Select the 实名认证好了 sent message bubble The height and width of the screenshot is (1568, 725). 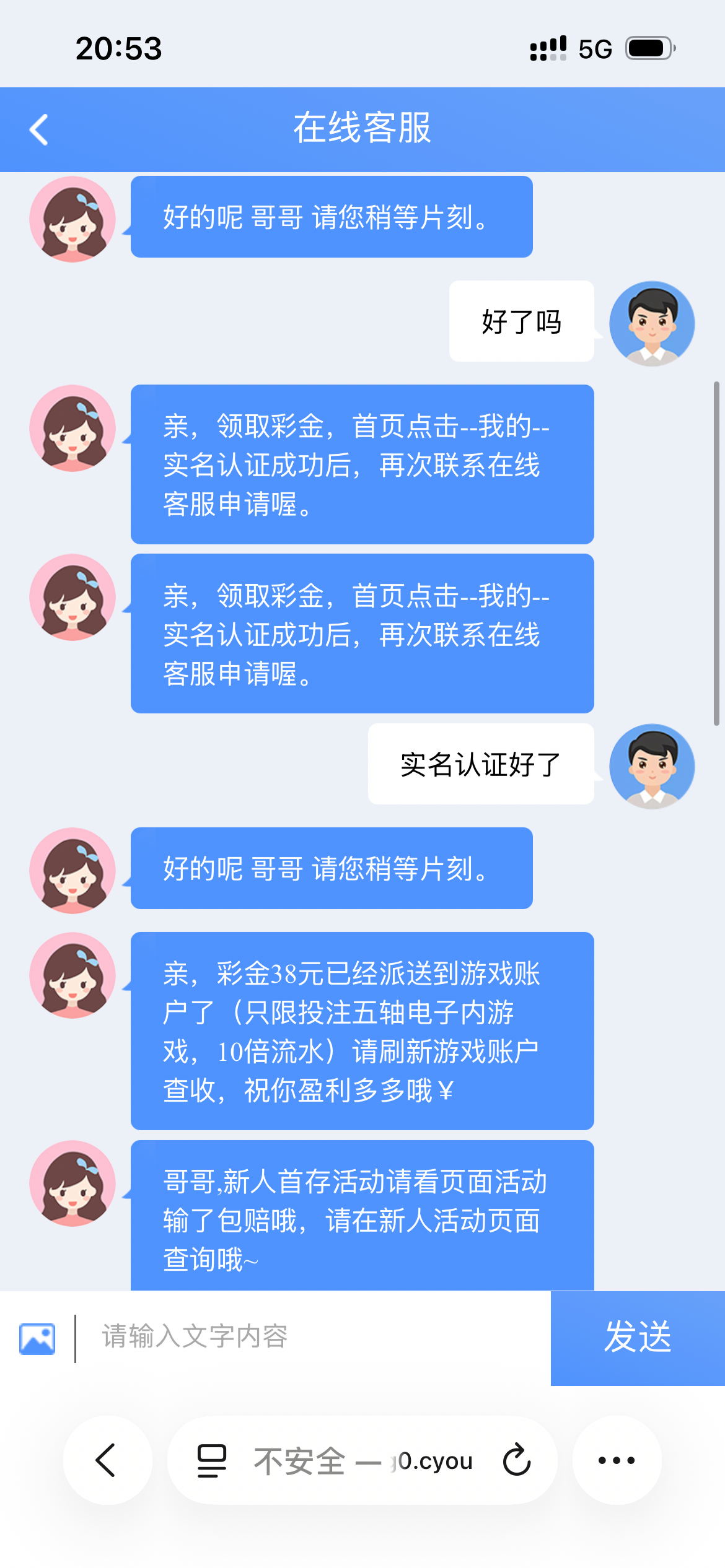480,765
